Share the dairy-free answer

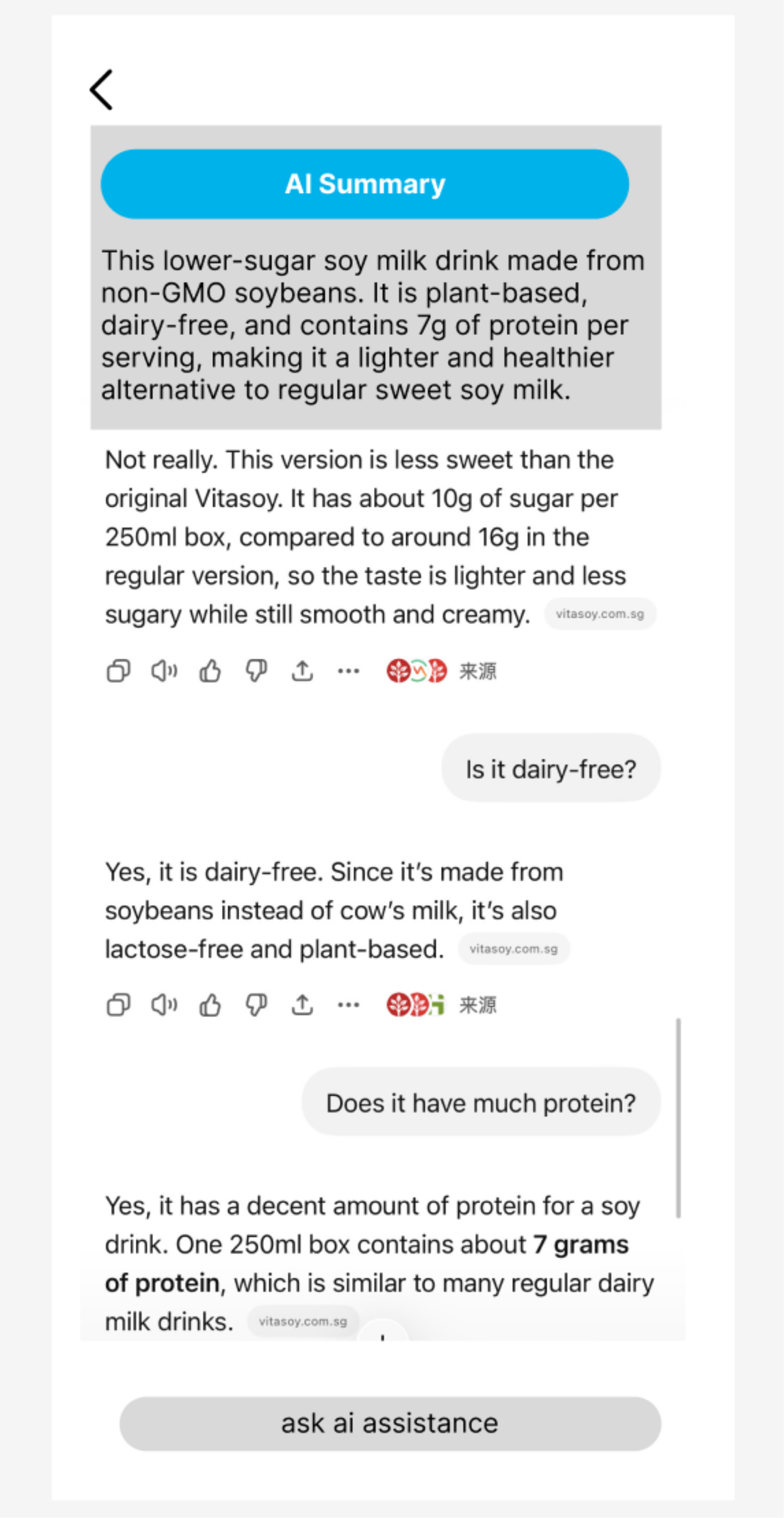(x=302, y=1005)
